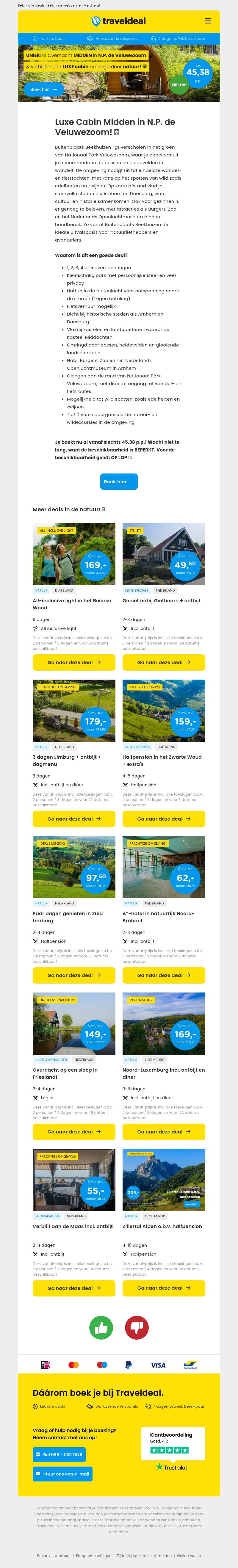238x1568 pixels.
Task: Go to the Zuid Limburg deal
Action: pyautogui.click(x=74, y=975)
